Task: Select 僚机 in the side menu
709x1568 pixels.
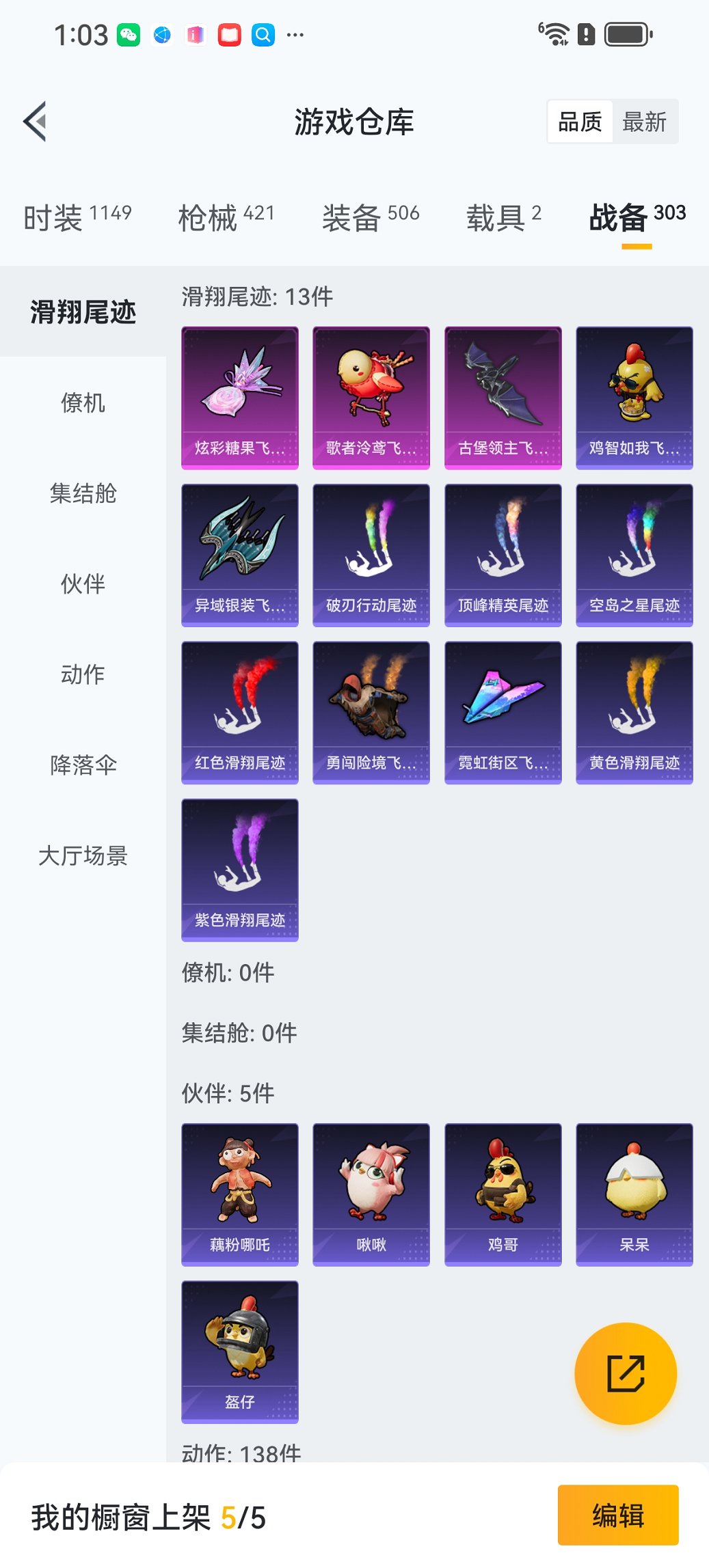Action: 83,403
